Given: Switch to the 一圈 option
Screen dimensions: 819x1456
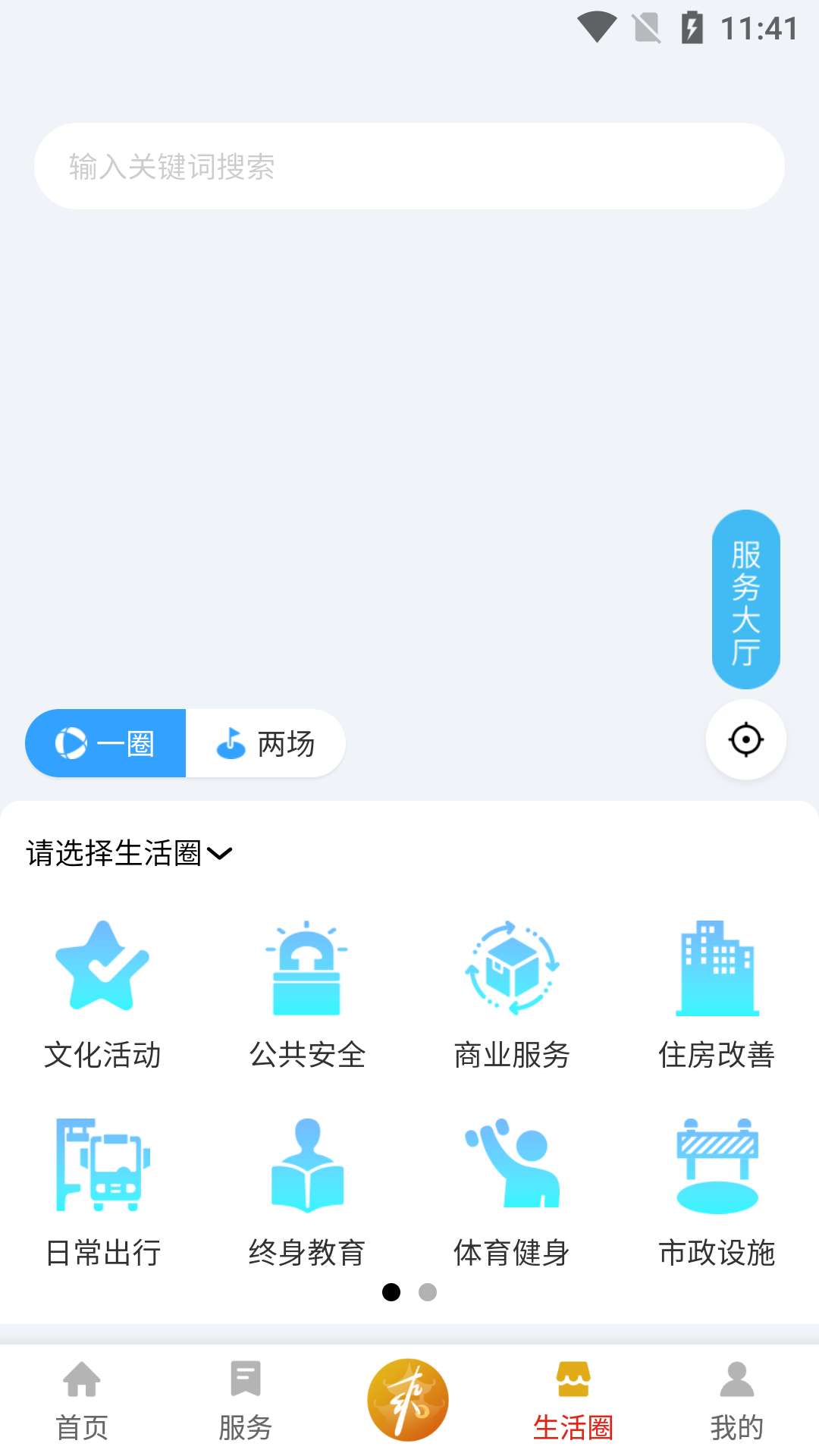Looking at the screenshot, I should pyautogui.click(x=105, y=743).
